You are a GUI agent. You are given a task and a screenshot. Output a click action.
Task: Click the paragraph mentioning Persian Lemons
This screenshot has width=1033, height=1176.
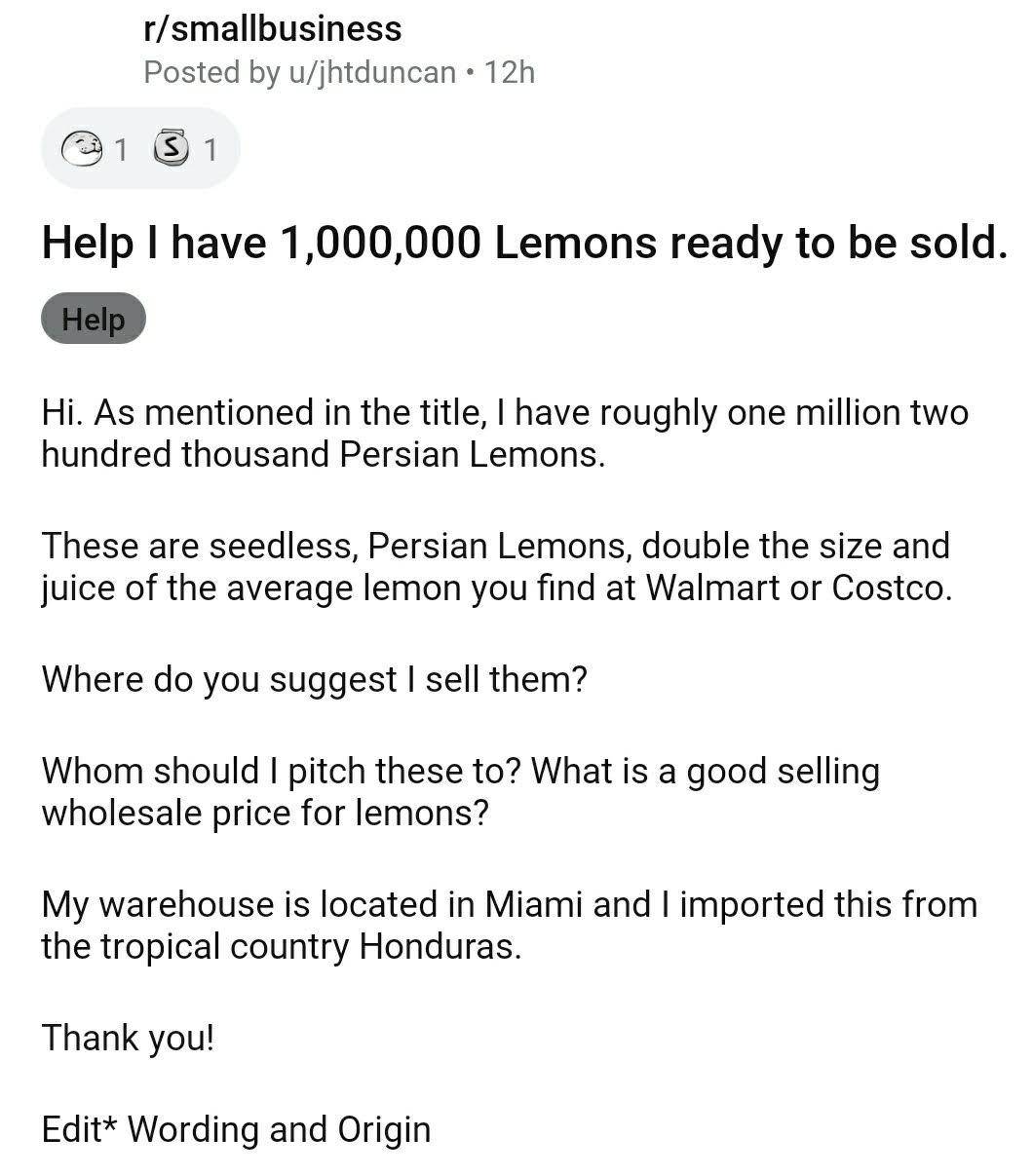pyautogui.click(x=505, y=432)
